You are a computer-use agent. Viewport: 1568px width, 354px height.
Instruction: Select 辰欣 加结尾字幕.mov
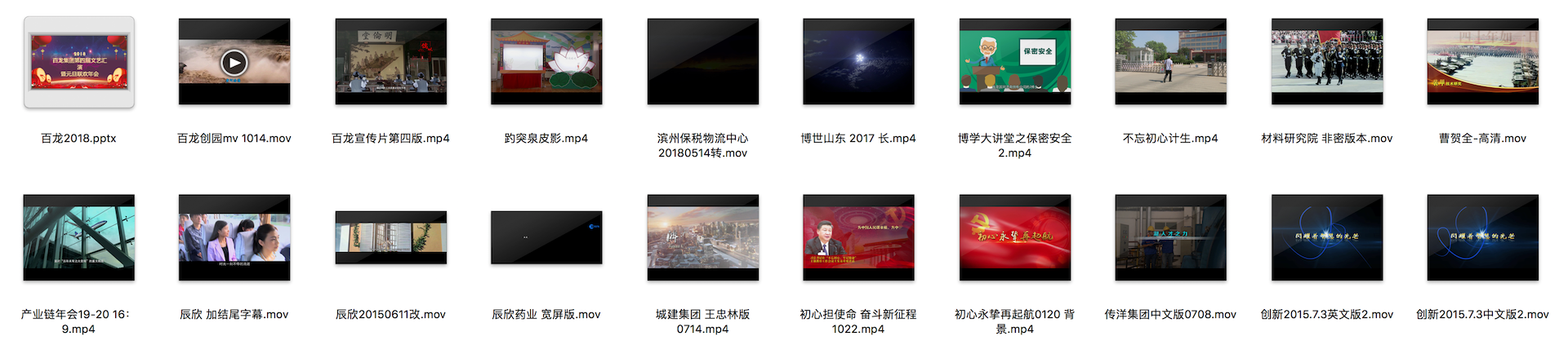(x=234, y=237)
